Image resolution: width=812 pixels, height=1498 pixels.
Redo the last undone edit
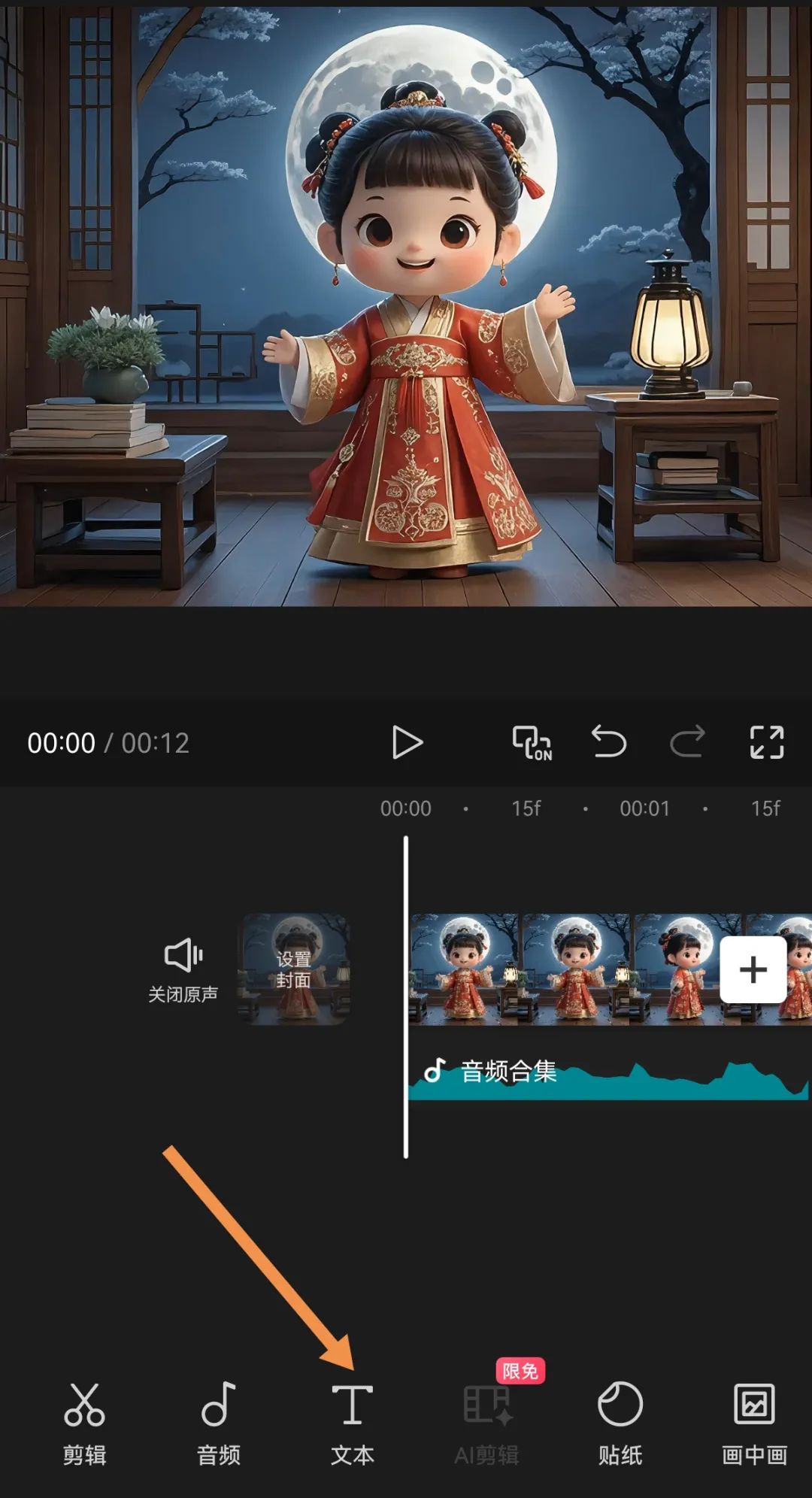point(687,743)
